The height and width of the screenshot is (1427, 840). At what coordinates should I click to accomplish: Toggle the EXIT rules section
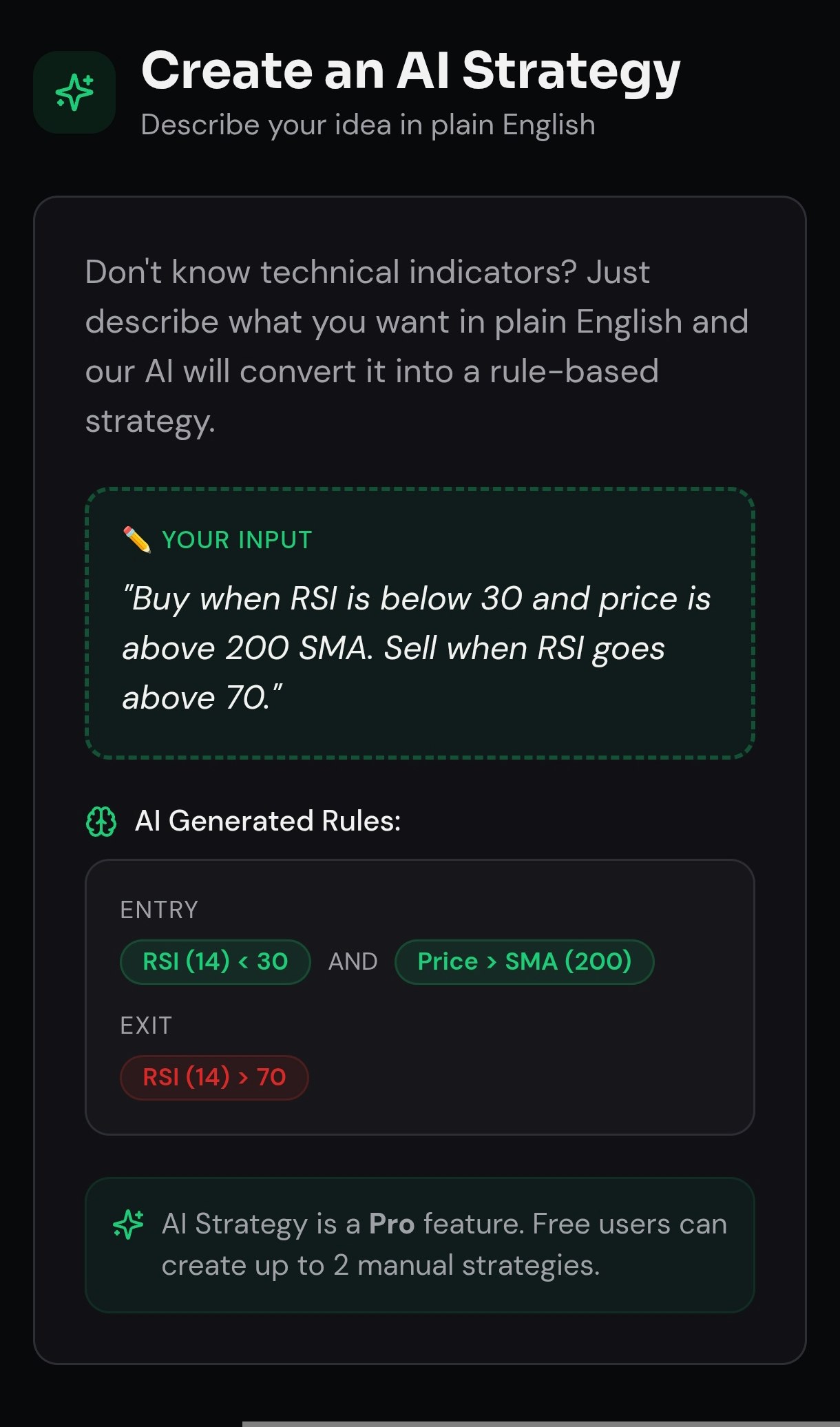[x=145, y=1025]
